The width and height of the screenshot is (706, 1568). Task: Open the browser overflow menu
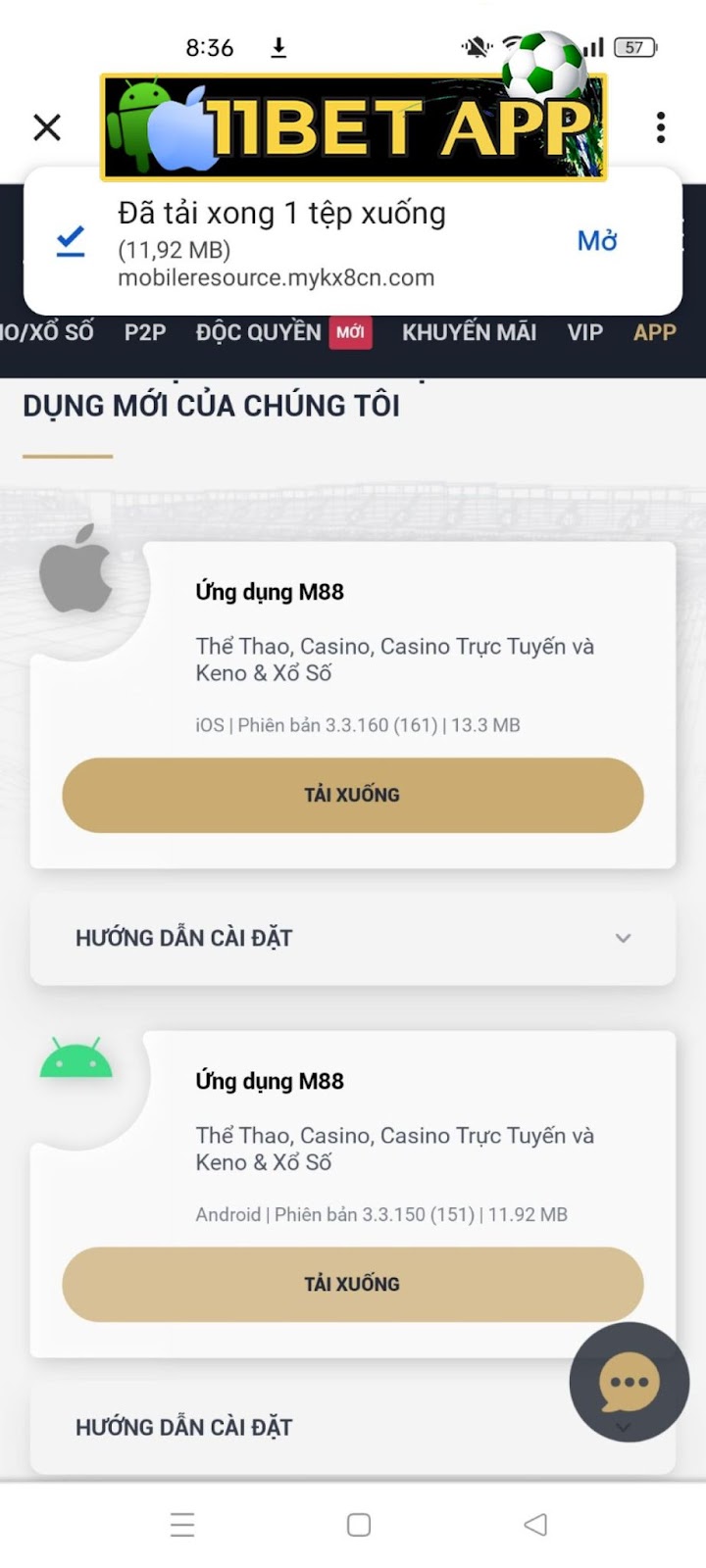(661, 127)
